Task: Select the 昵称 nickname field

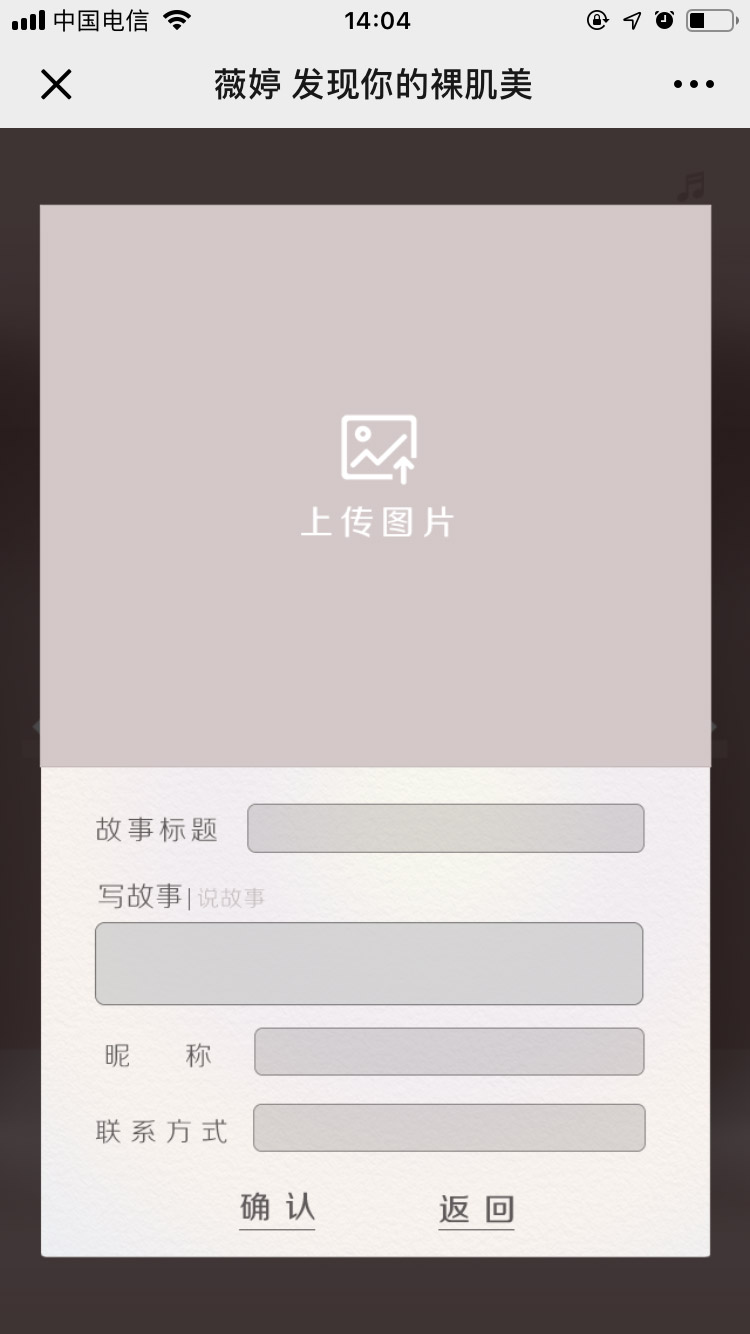Action: tap(448, 1052)
